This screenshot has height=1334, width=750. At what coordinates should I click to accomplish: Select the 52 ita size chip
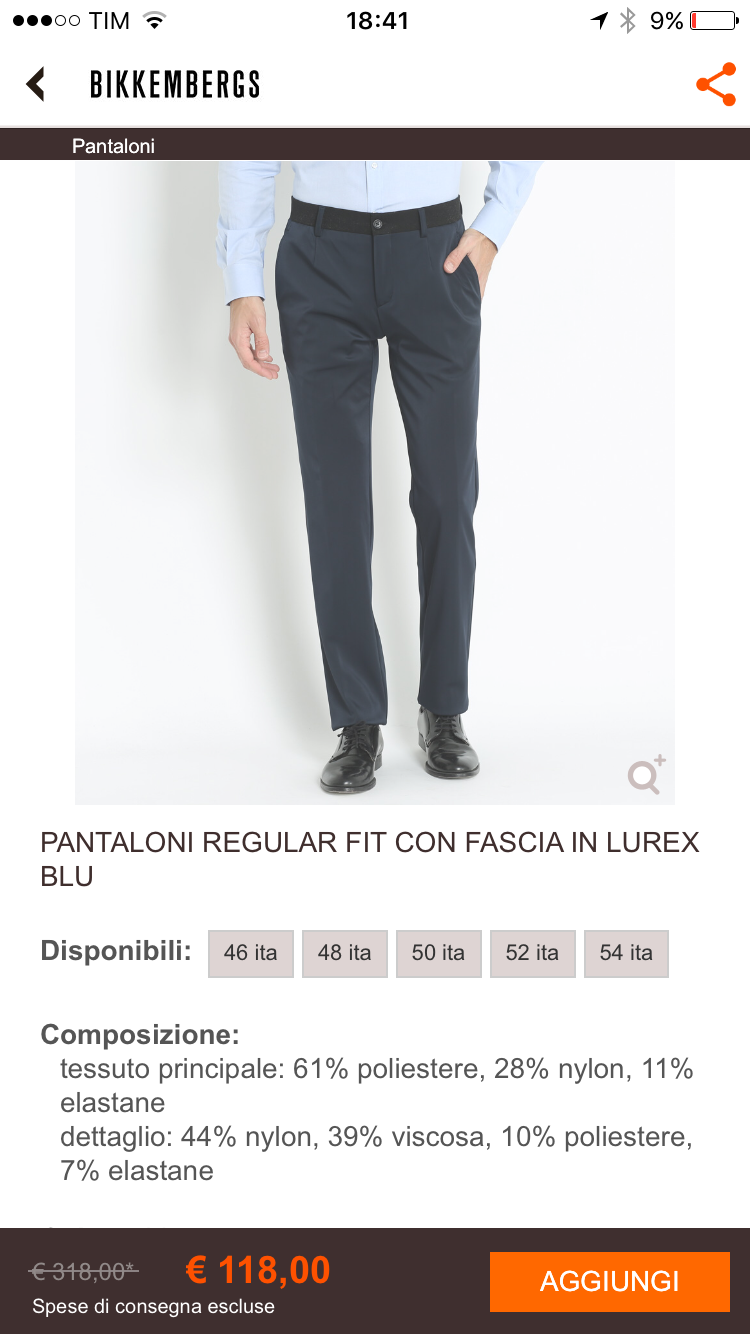click(532, 953)
